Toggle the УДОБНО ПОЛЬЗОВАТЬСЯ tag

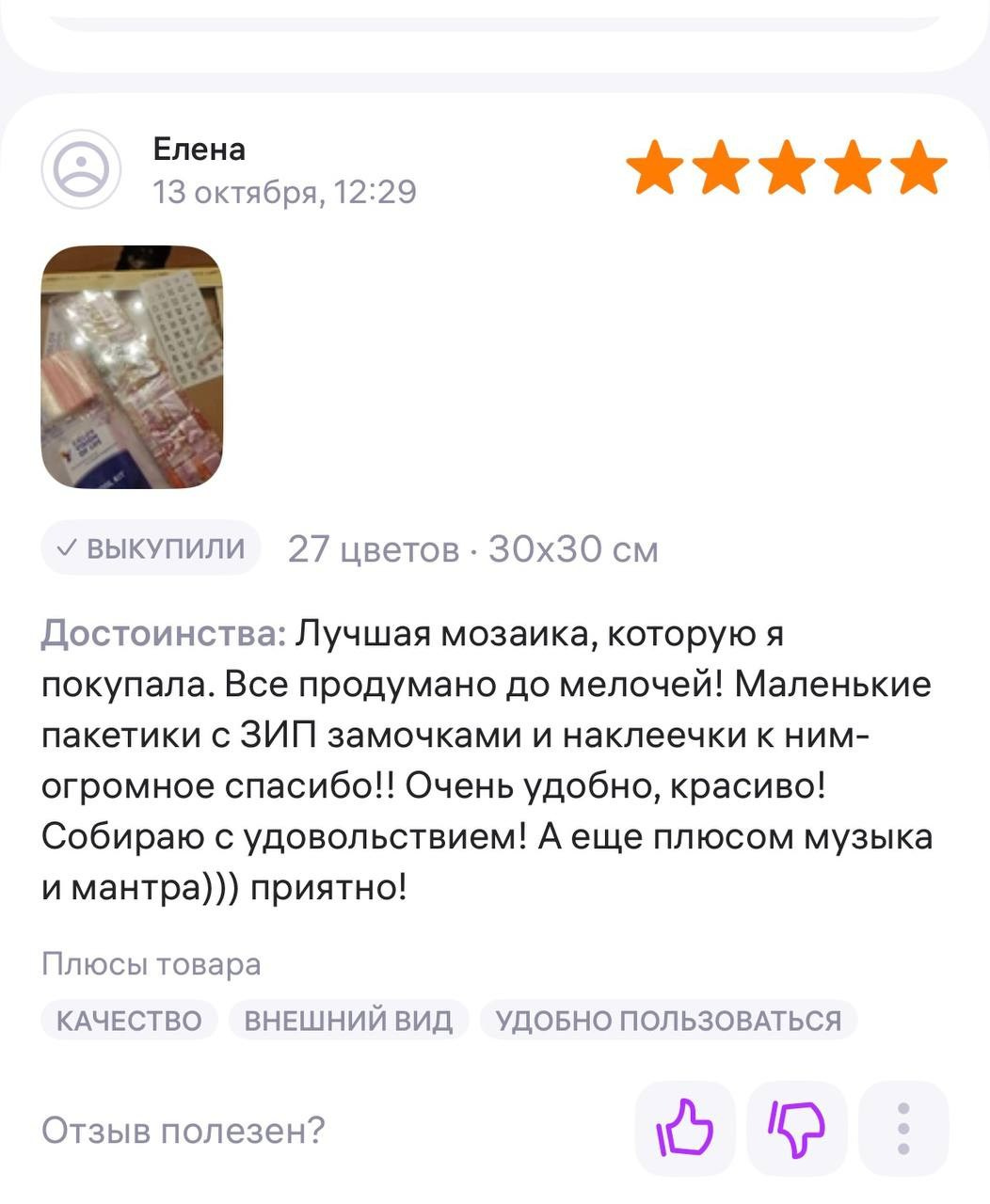[x=669, y=1018]
